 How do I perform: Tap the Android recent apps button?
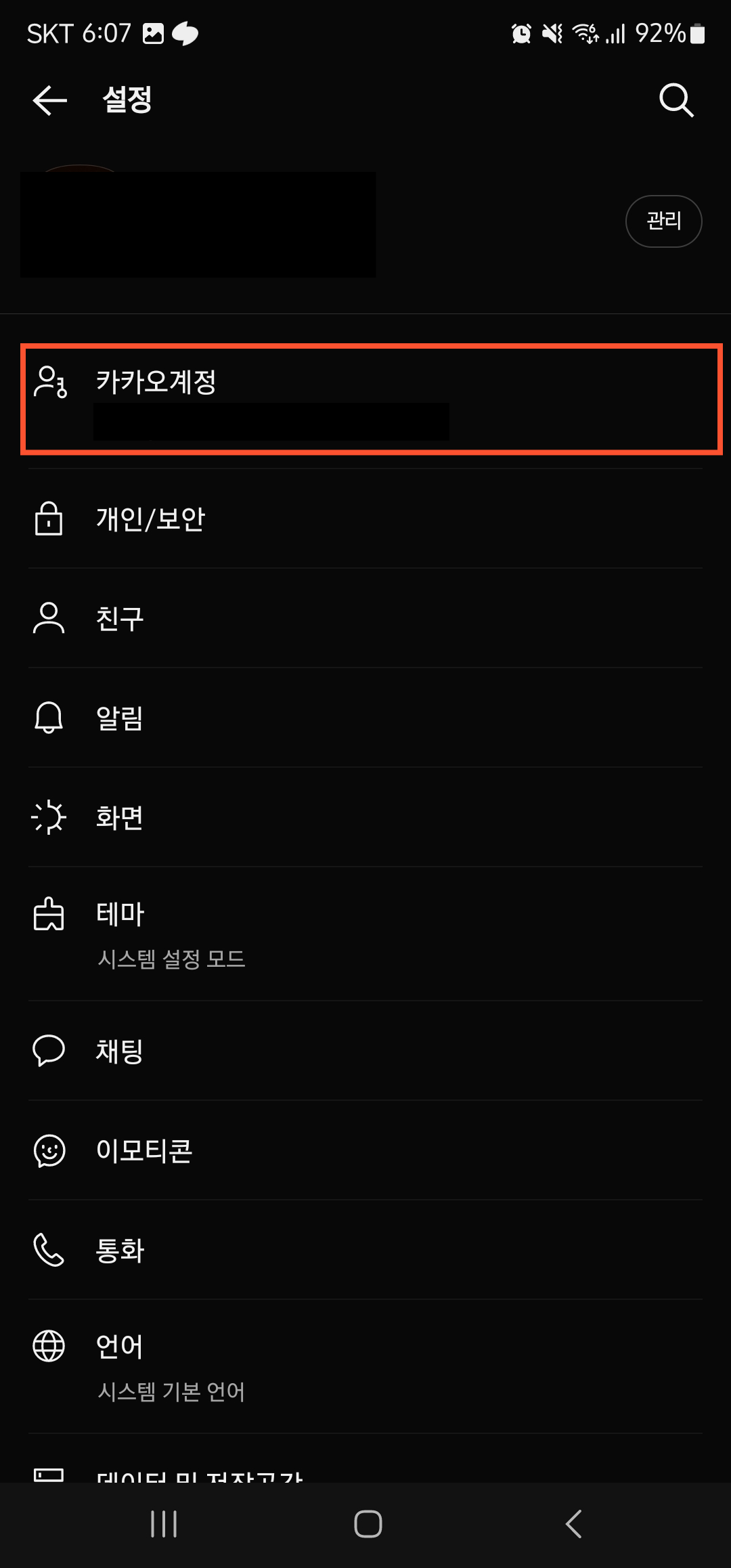[164, 1523]
